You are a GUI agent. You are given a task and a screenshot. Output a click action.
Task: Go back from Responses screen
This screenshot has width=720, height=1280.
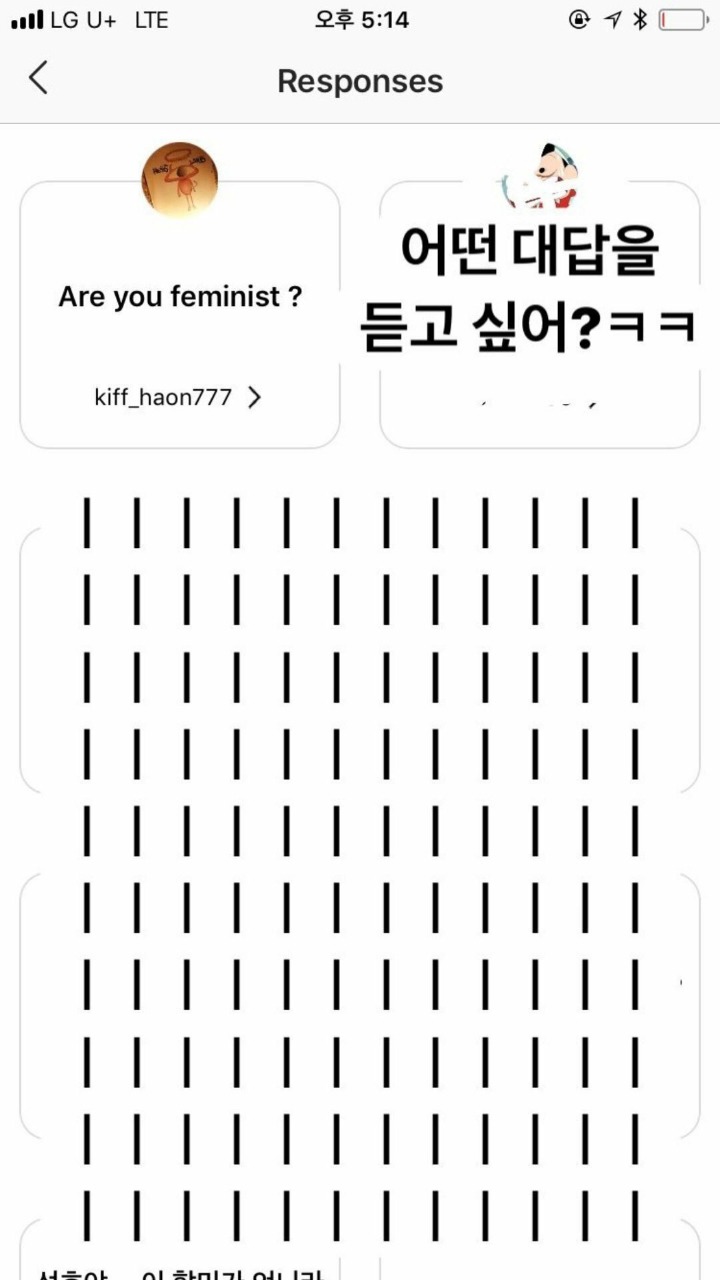pyautogui.click(x=38, y=78)
